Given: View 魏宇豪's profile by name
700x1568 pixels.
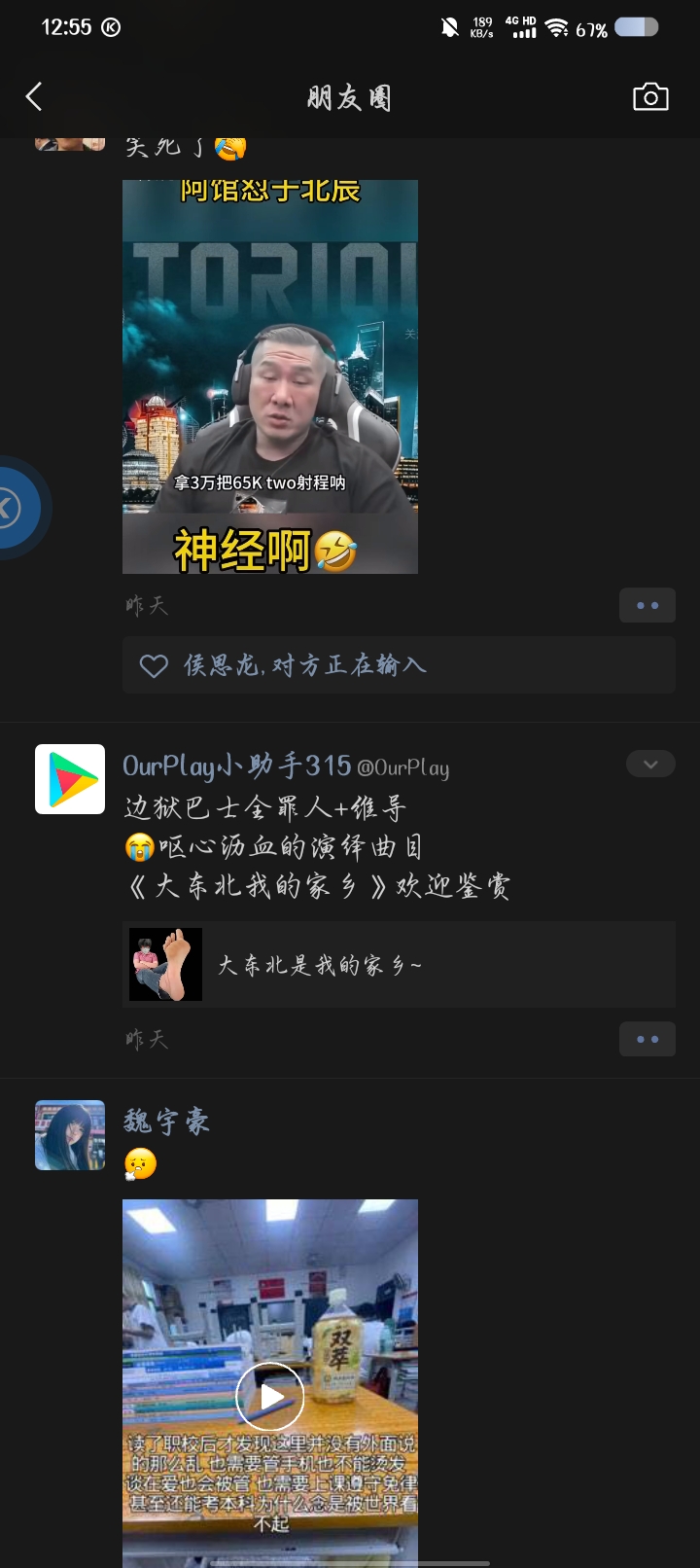Looking at the screenshot, I should 166,1122.
